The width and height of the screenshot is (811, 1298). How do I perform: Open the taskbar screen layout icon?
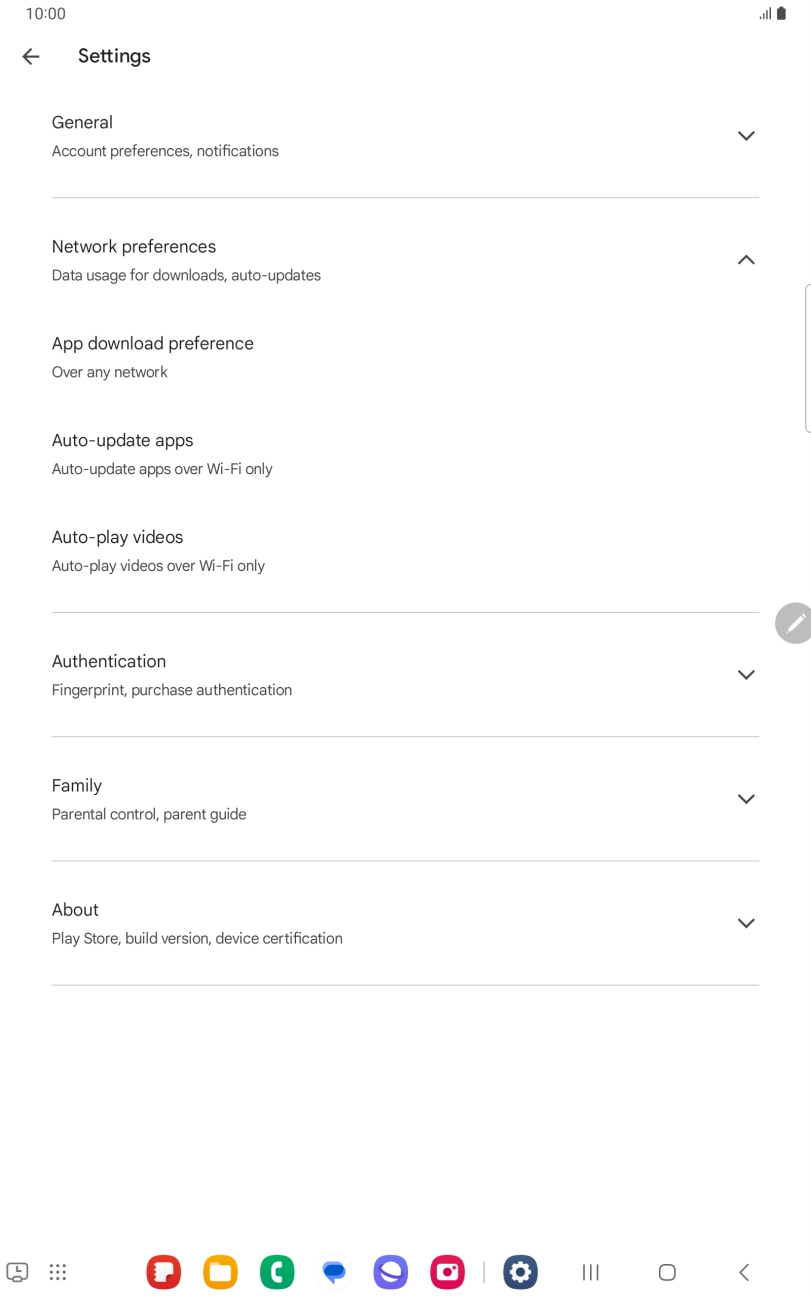pos(20,1272)
